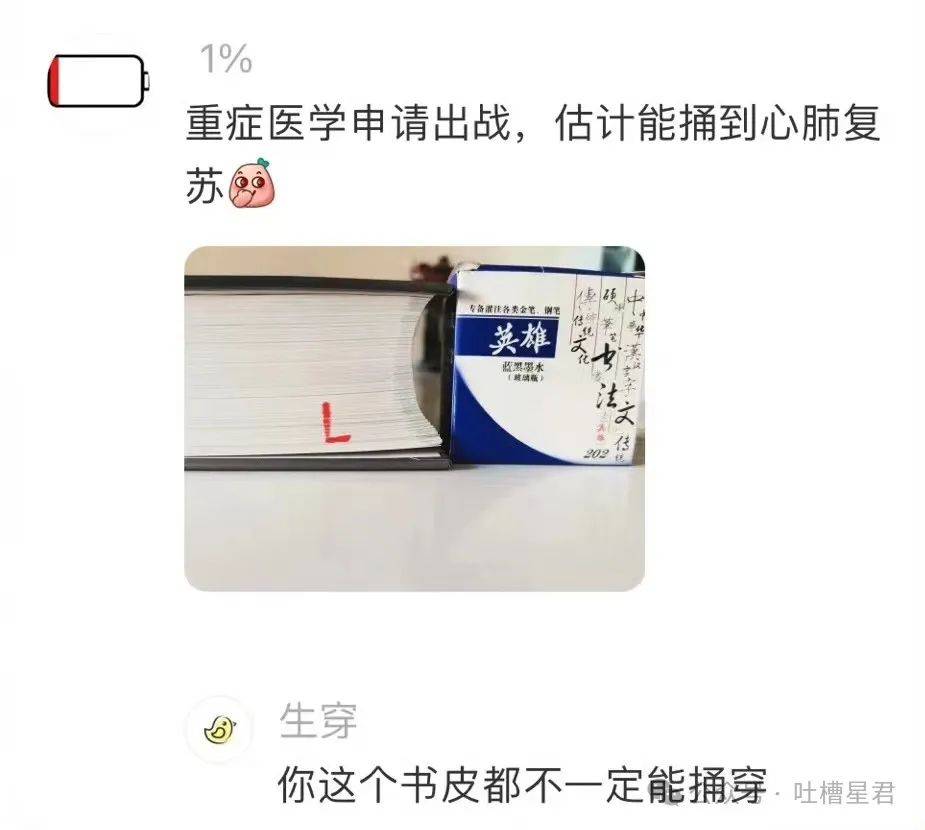The height and width of the screenshot is (830, 925).
Task: View the attached book and ink photo
Action: click(x=414, y=417)
